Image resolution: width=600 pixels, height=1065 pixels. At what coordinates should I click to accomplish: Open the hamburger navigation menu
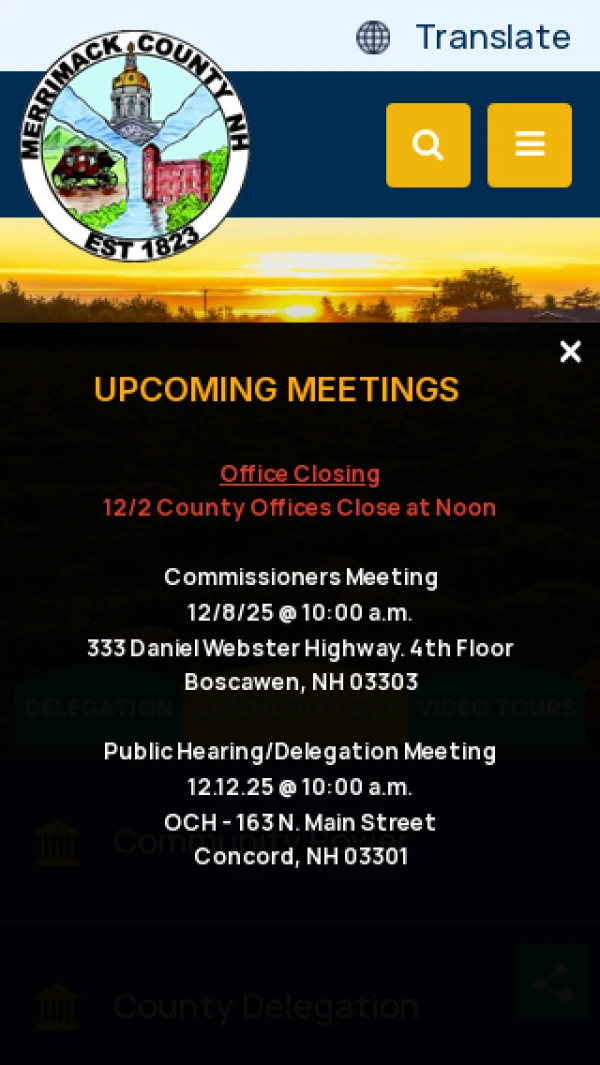[529, 145]
